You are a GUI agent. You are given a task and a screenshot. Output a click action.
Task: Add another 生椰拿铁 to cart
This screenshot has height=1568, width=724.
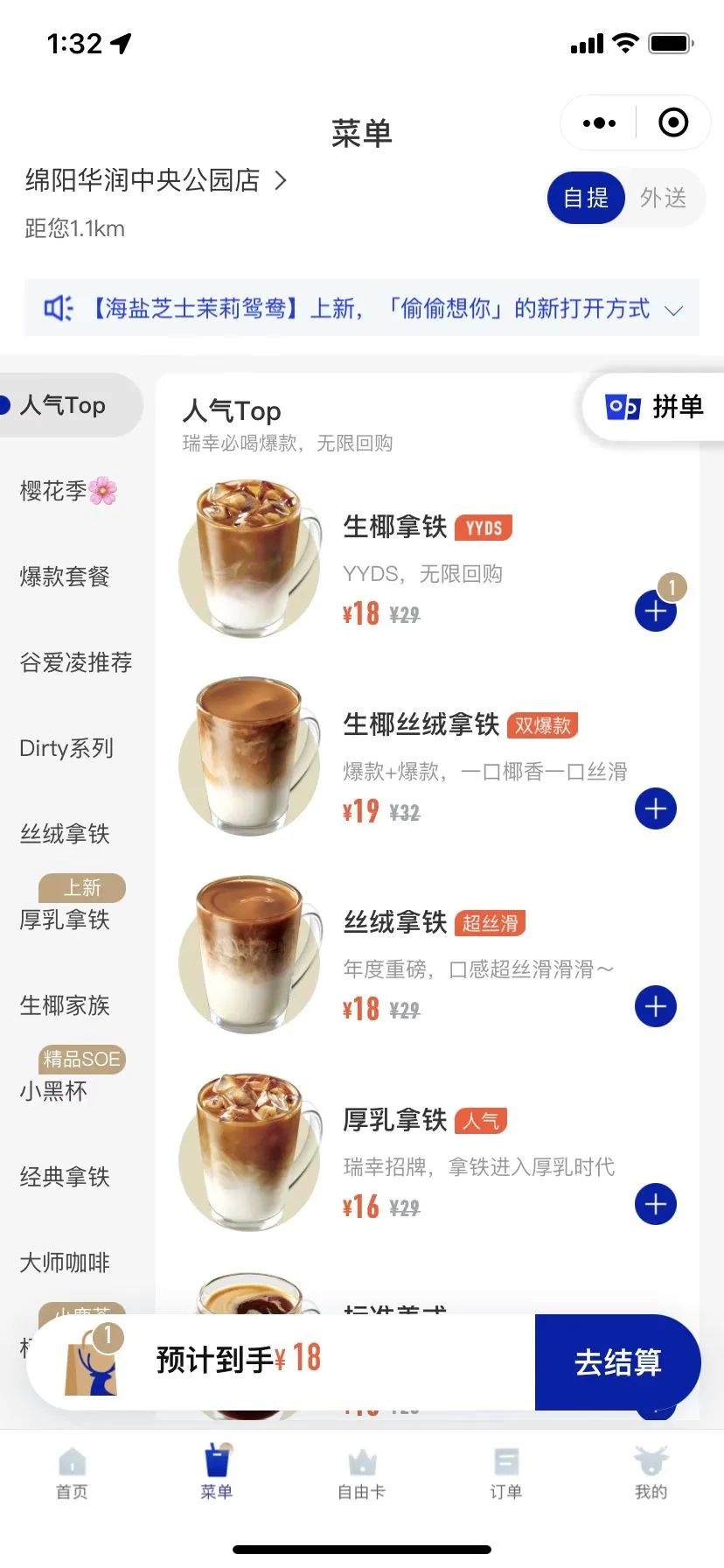(x=655, y=612)
